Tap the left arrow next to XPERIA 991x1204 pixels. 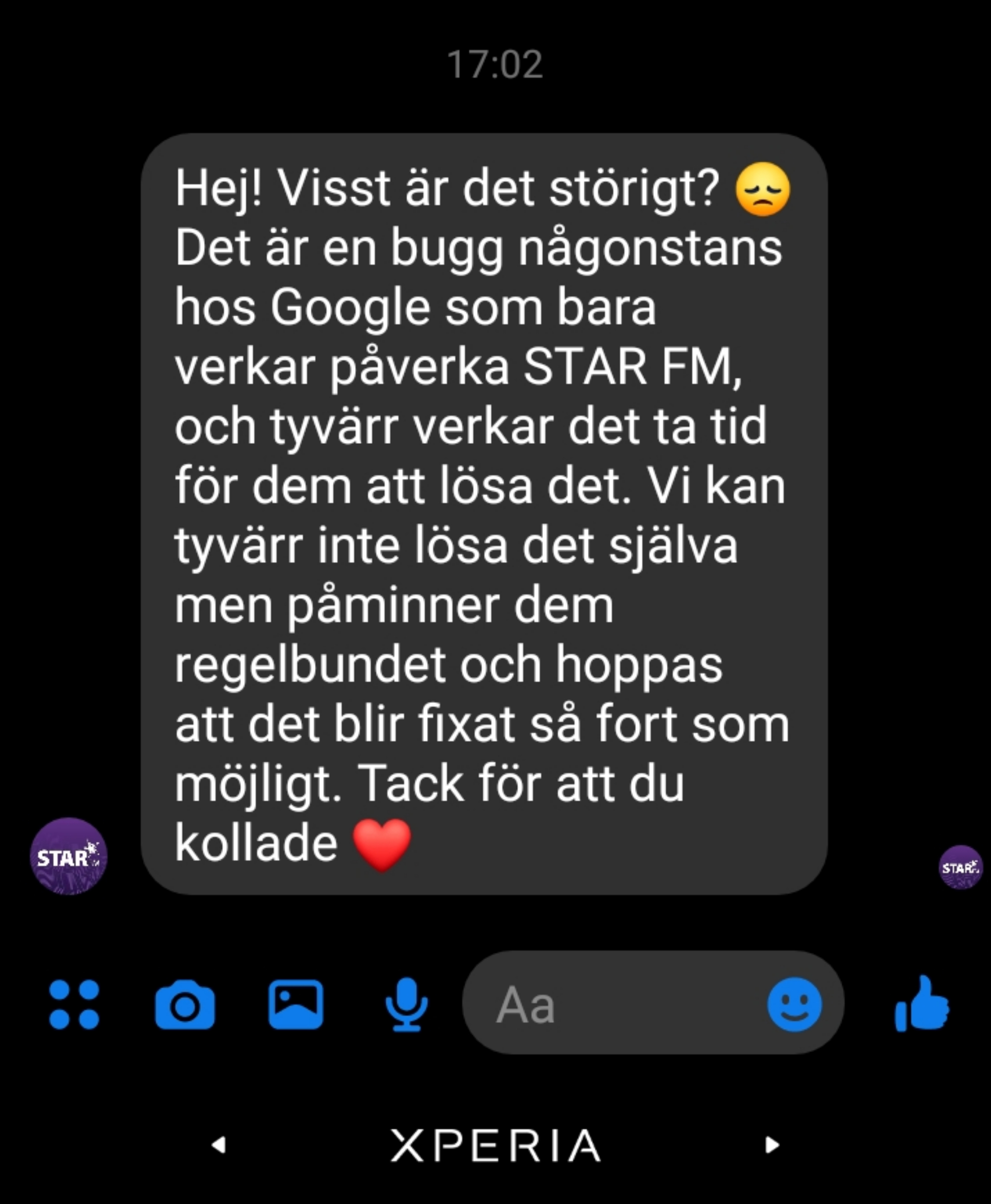point(219,1144)
